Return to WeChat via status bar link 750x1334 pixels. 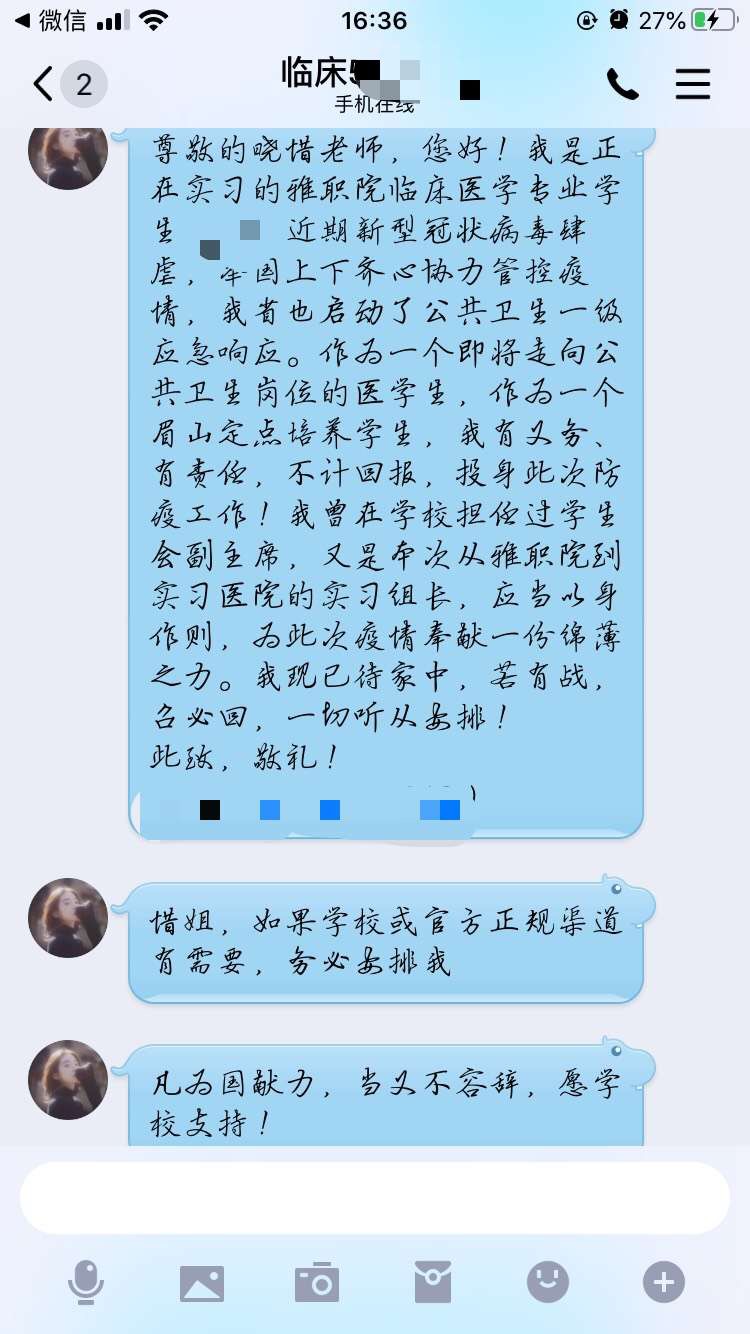coord(50,20)
